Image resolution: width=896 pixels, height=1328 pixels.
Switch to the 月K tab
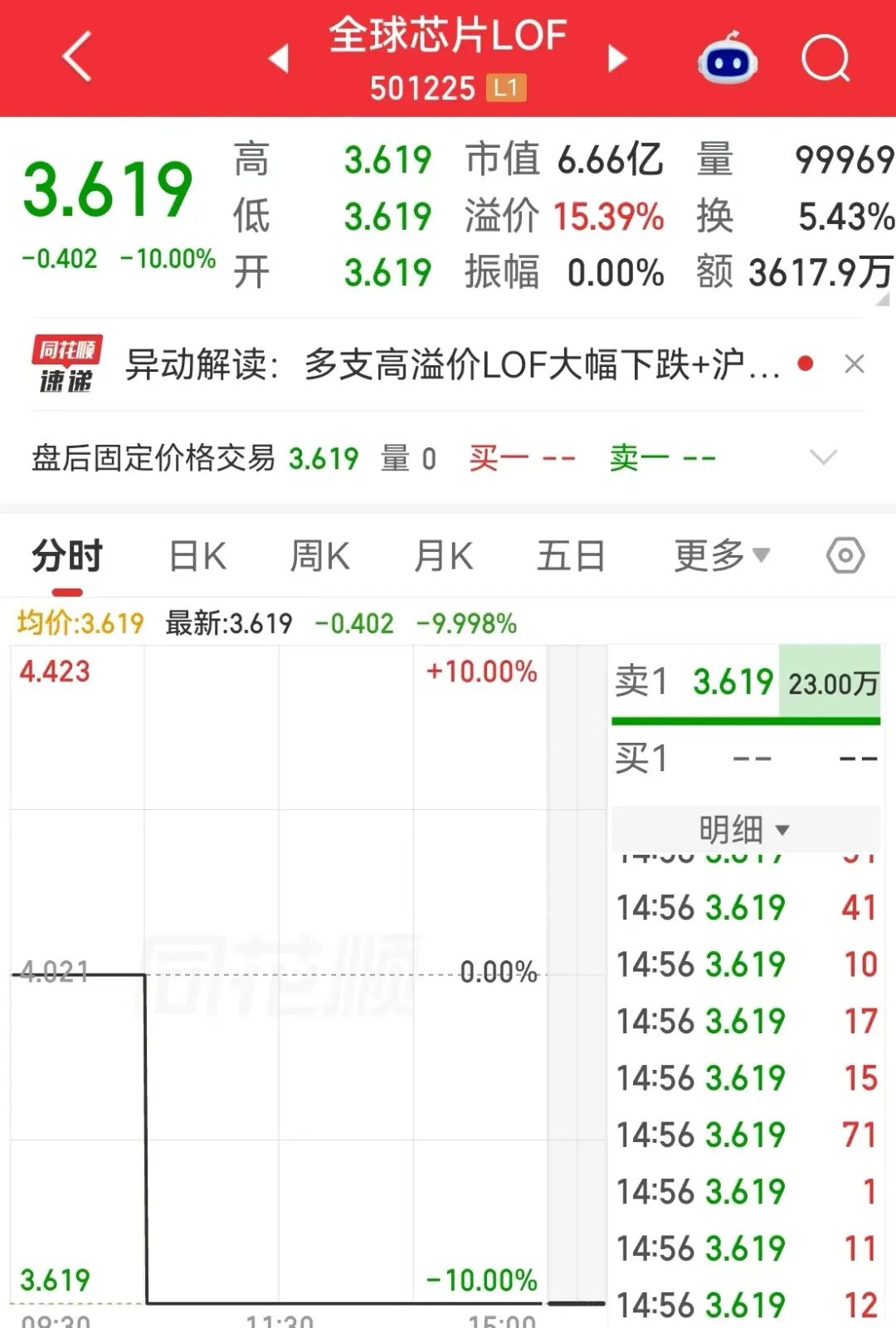click(x=443, y=555)
